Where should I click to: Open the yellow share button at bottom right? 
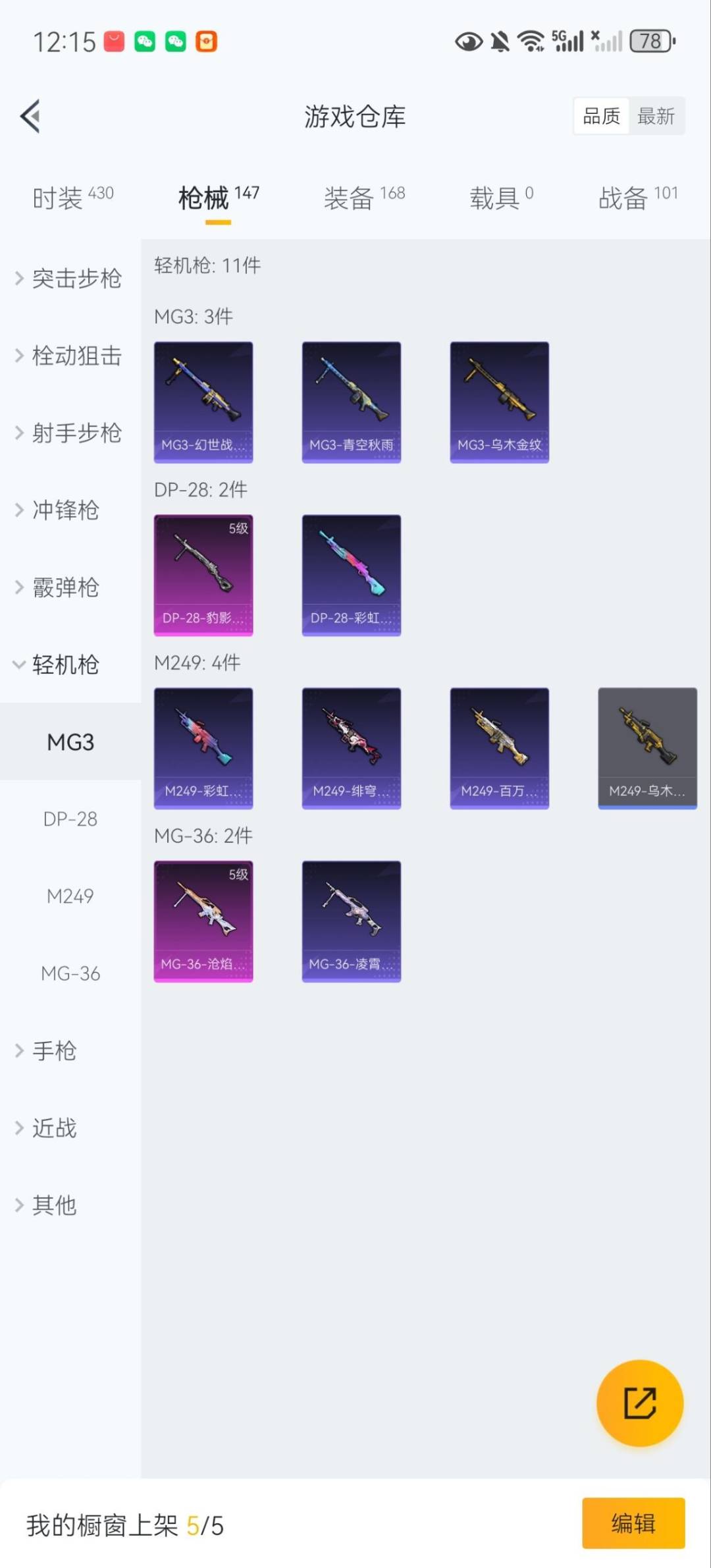[x=640, y=1403]
